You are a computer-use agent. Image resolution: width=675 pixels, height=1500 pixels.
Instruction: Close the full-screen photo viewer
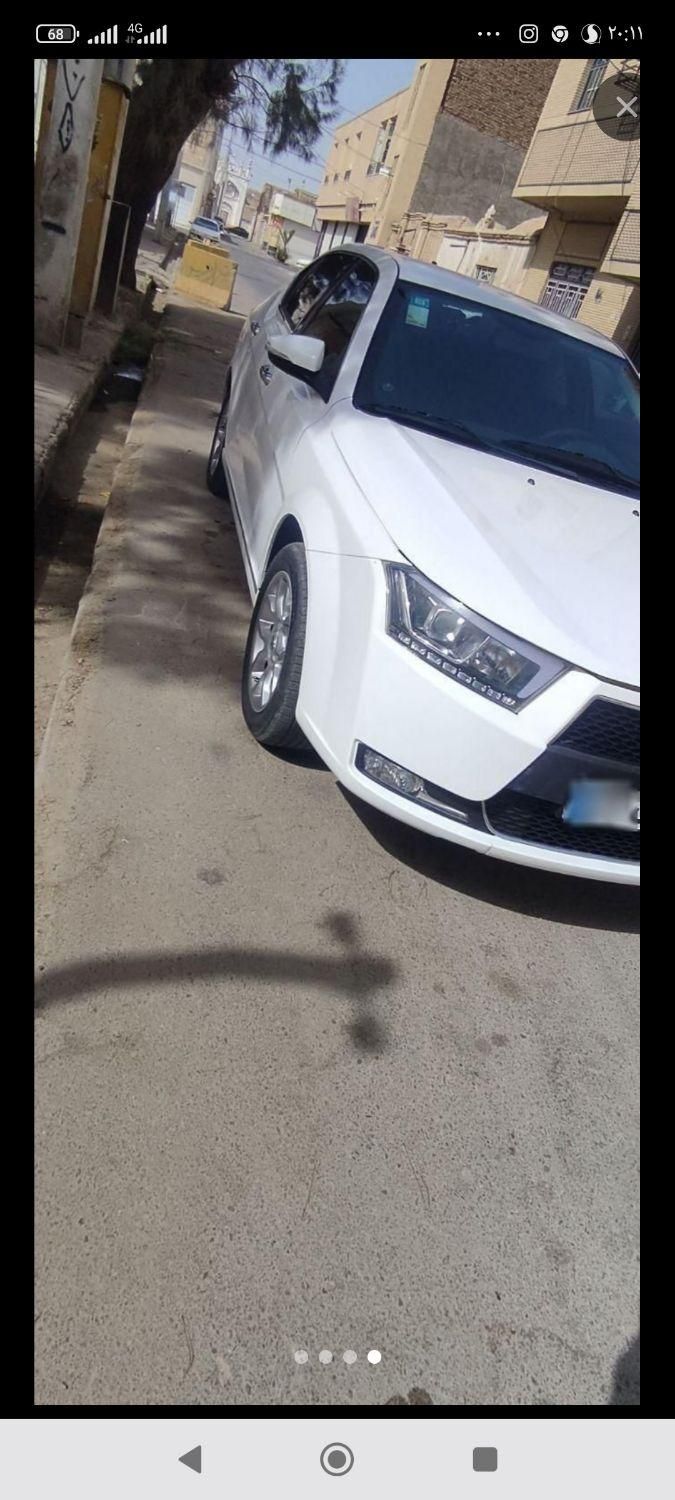click(x=625, y=107)
